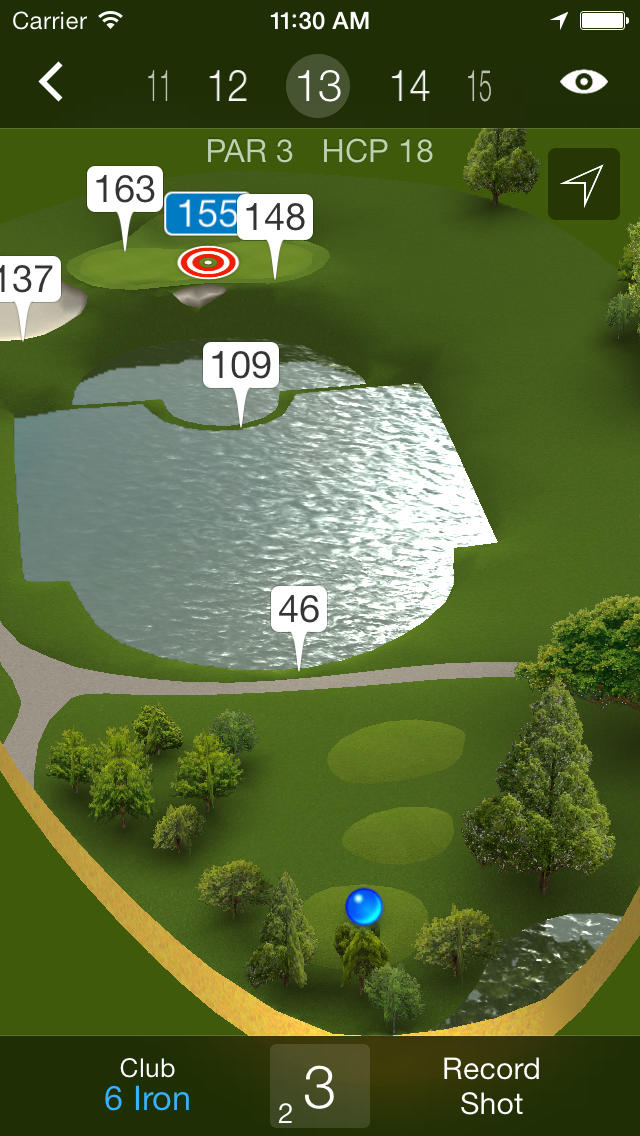Screen dimensions: 640x1136
Task: Jump to hole 14
Action: (410, 87)
